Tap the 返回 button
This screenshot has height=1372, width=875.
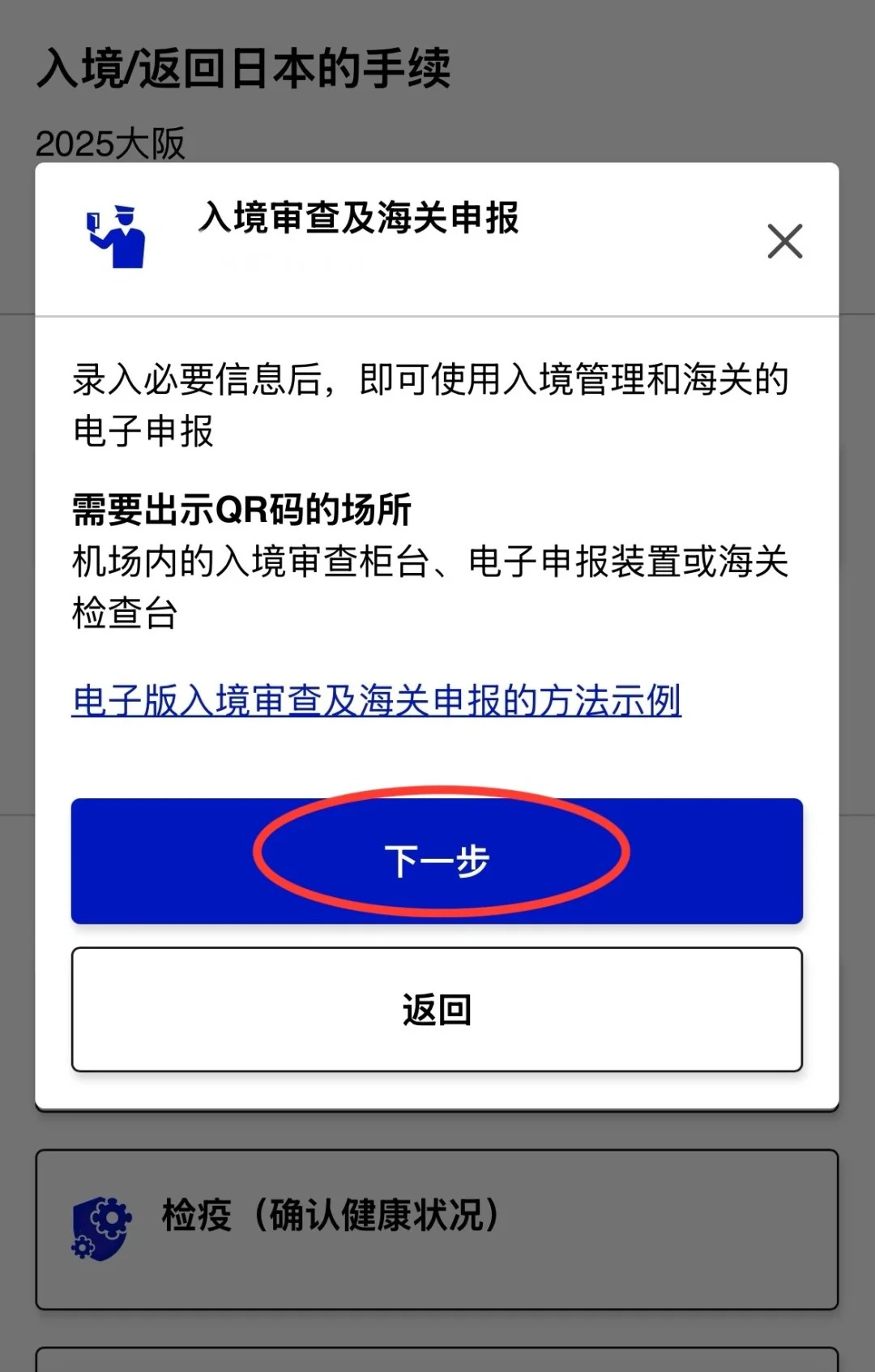pyautogui.click(x=437, y=1010)
